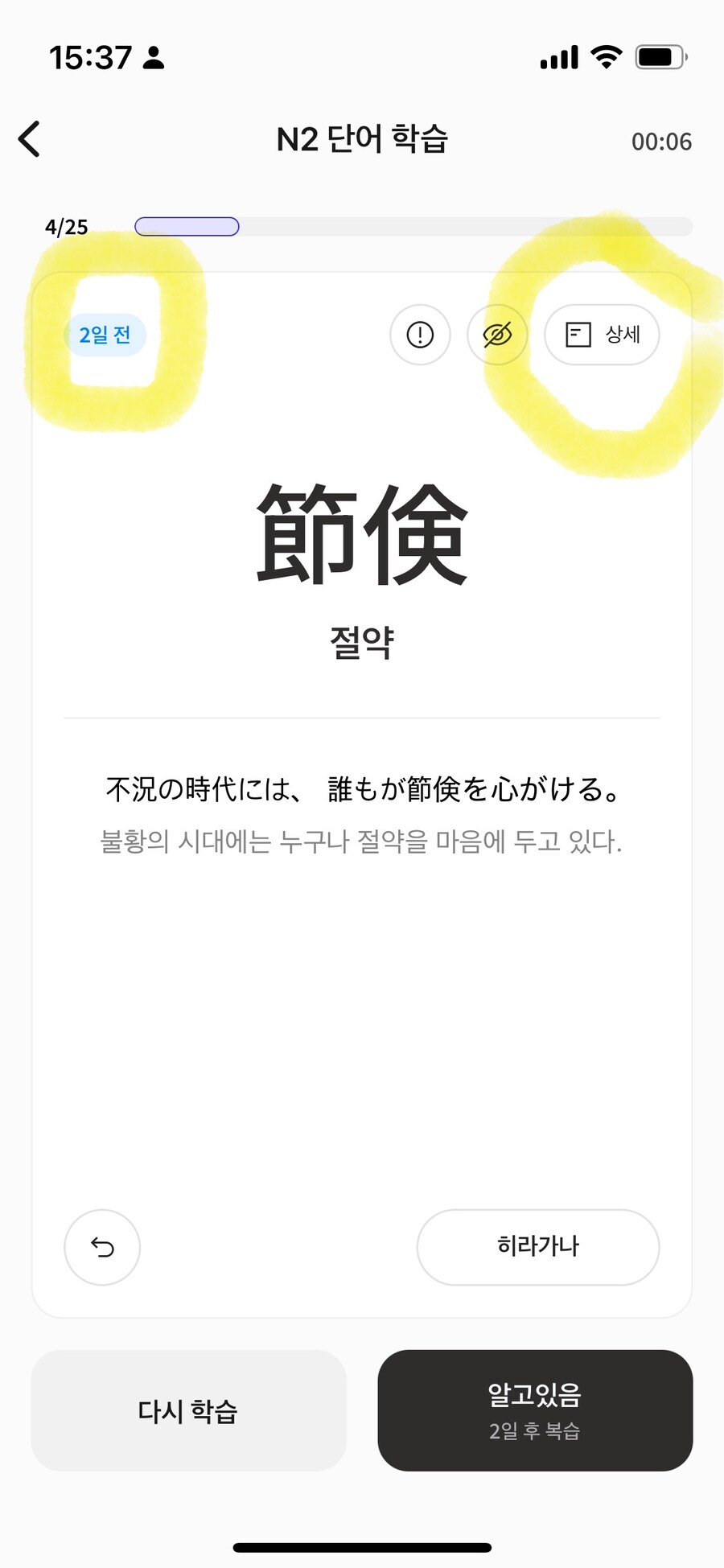Toggle 히라가나 reading display
Image resolution: width=724 pixels, height=1568 pixels.
point(537,1246)
